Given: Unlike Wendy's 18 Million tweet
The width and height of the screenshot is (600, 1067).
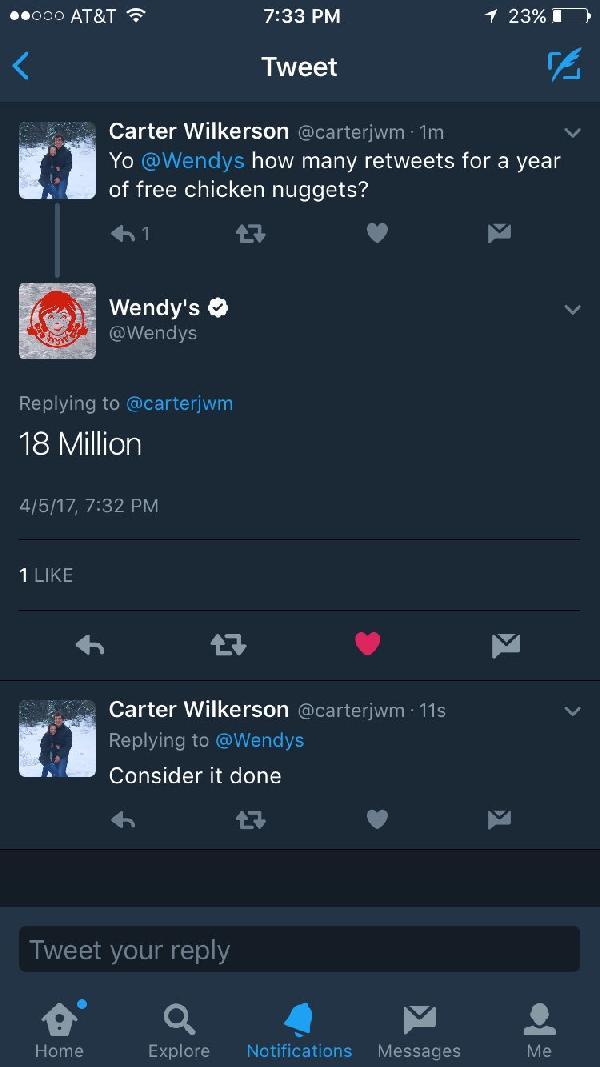Looking at the screenshot, I should click(x=368, y=645).
